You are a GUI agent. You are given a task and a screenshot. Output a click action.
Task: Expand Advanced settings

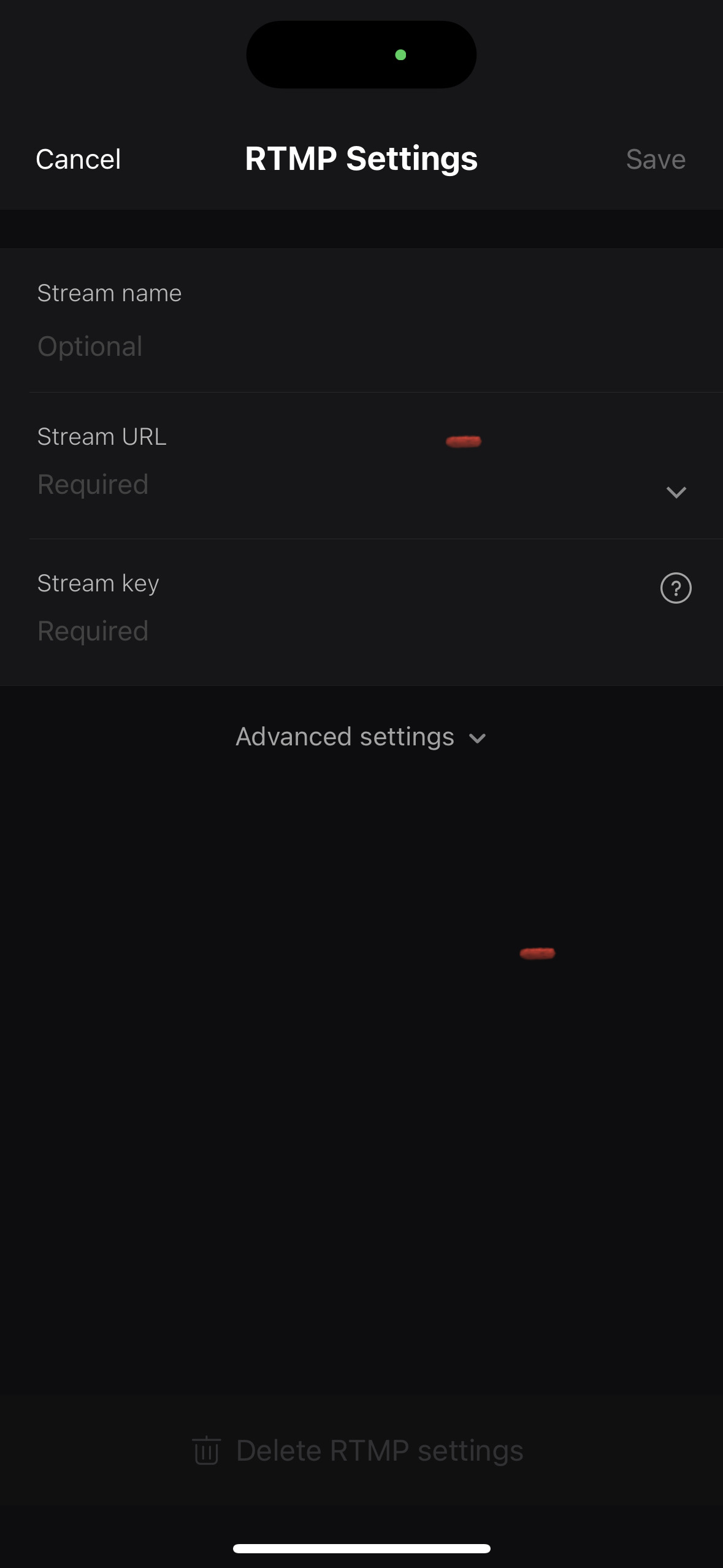pyautogui.click(x=361, y=737)
